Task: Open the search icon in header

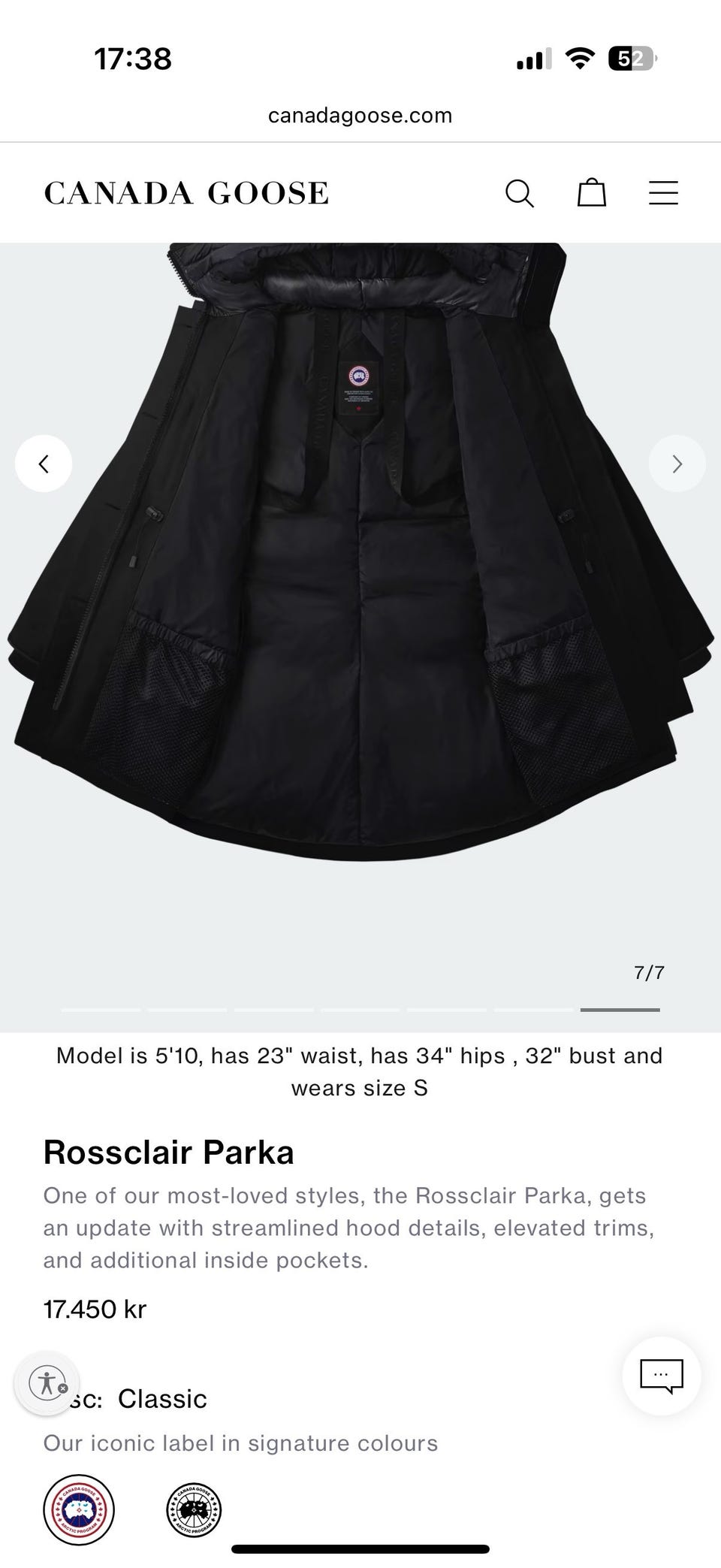Action: point(519,193)
